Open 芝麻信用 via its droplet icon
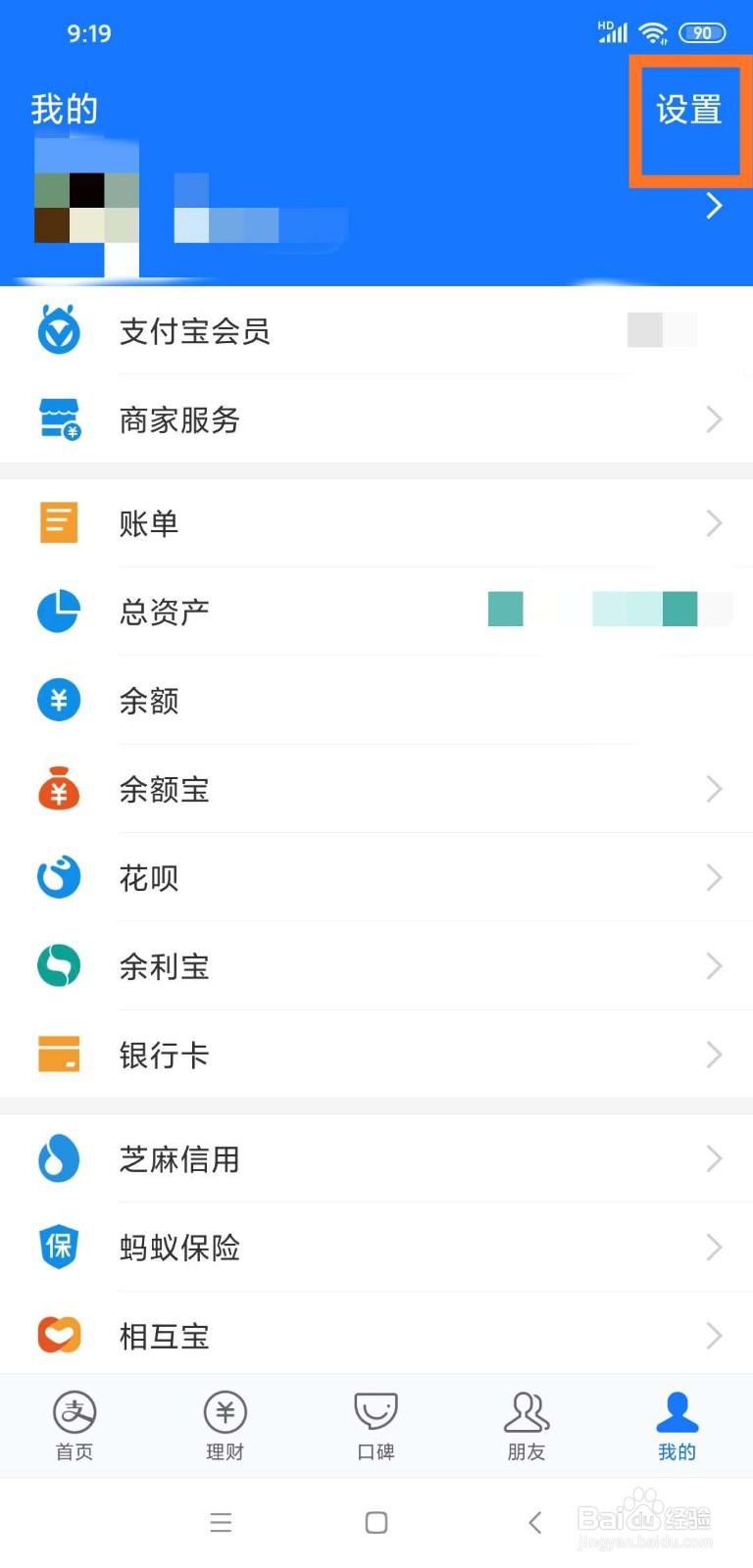 (x=59, y=1159)
